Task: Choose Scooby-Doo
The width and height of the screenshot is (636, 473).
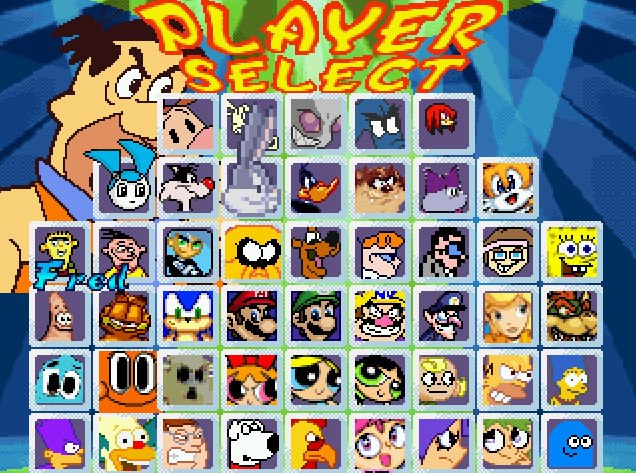Action: 316,251
